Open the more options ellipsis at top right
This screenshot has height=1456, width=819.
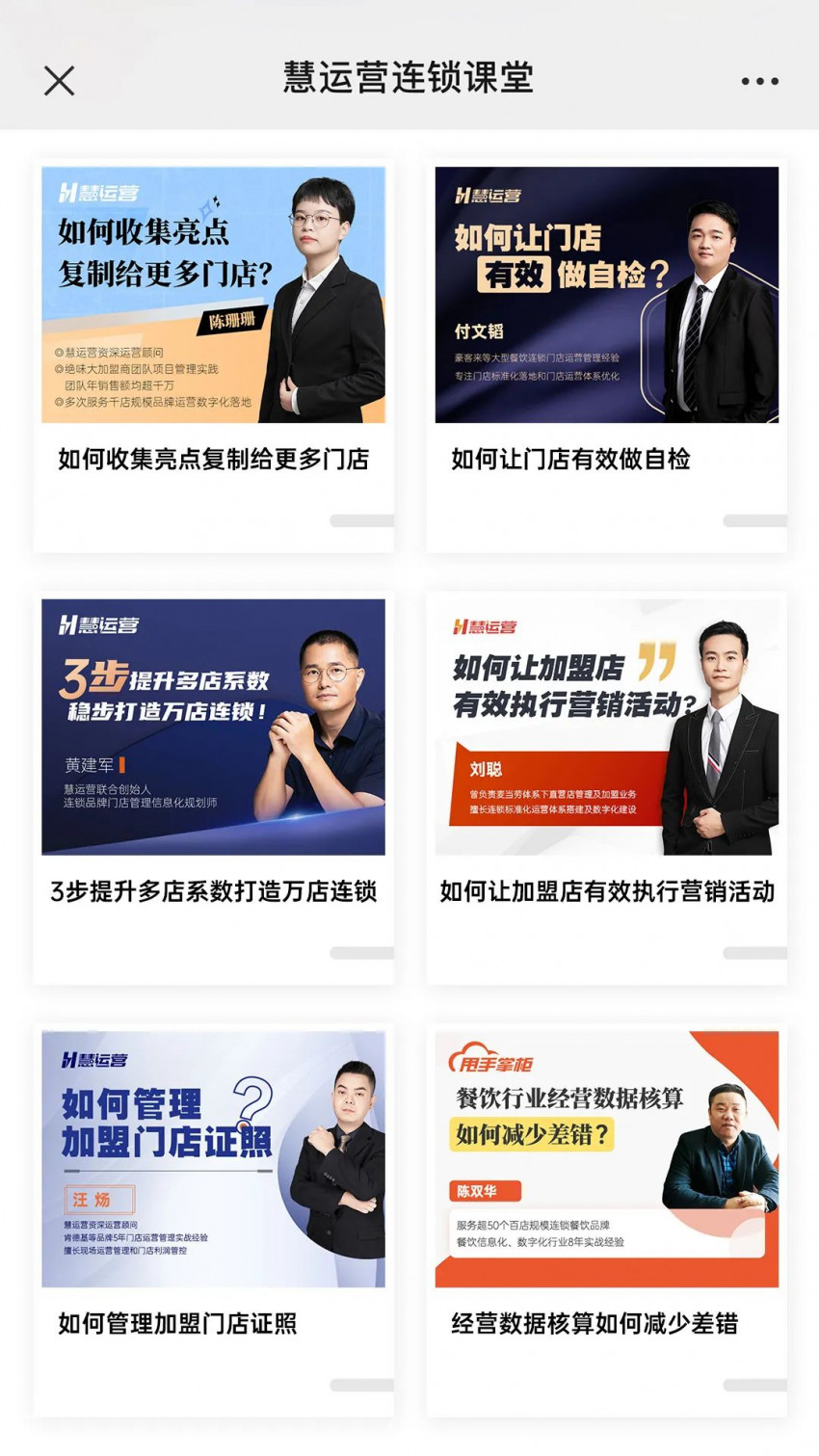click(x=761, y=80)
